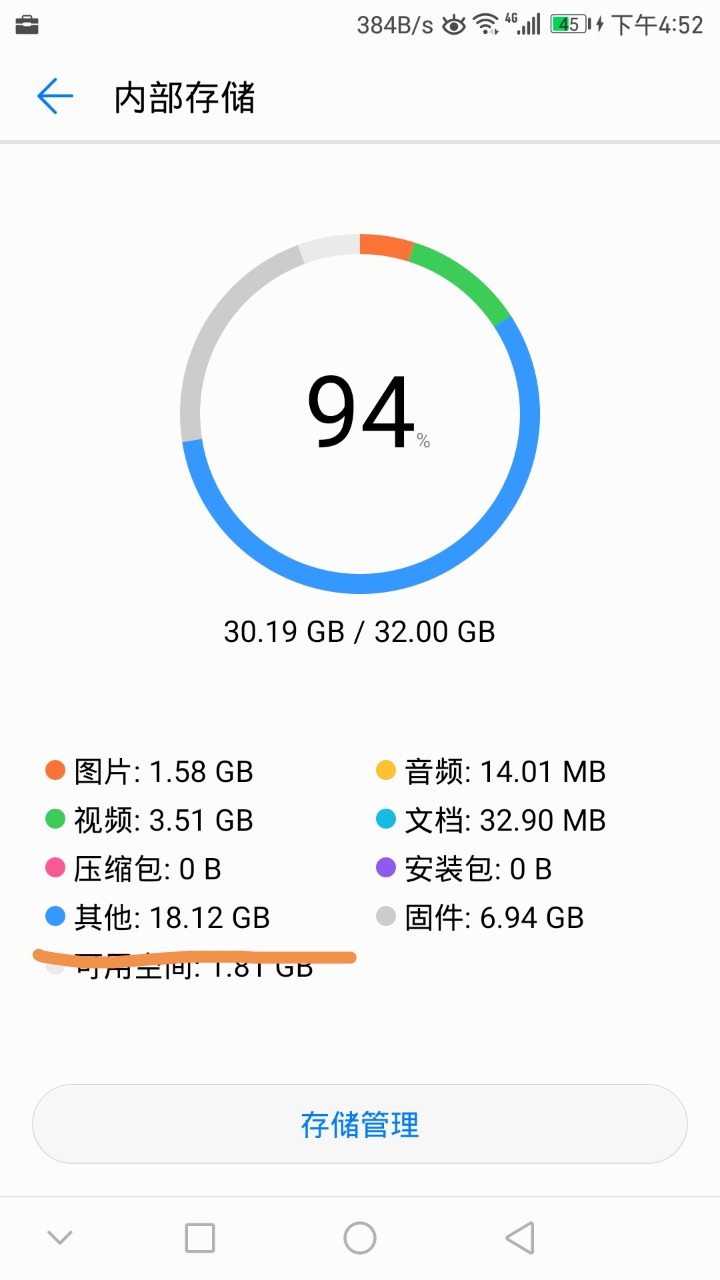The width and height of the screenshot is (720, 1280).
Task: Tap the circular home navigation button
Action: (x=359, y=1237)
